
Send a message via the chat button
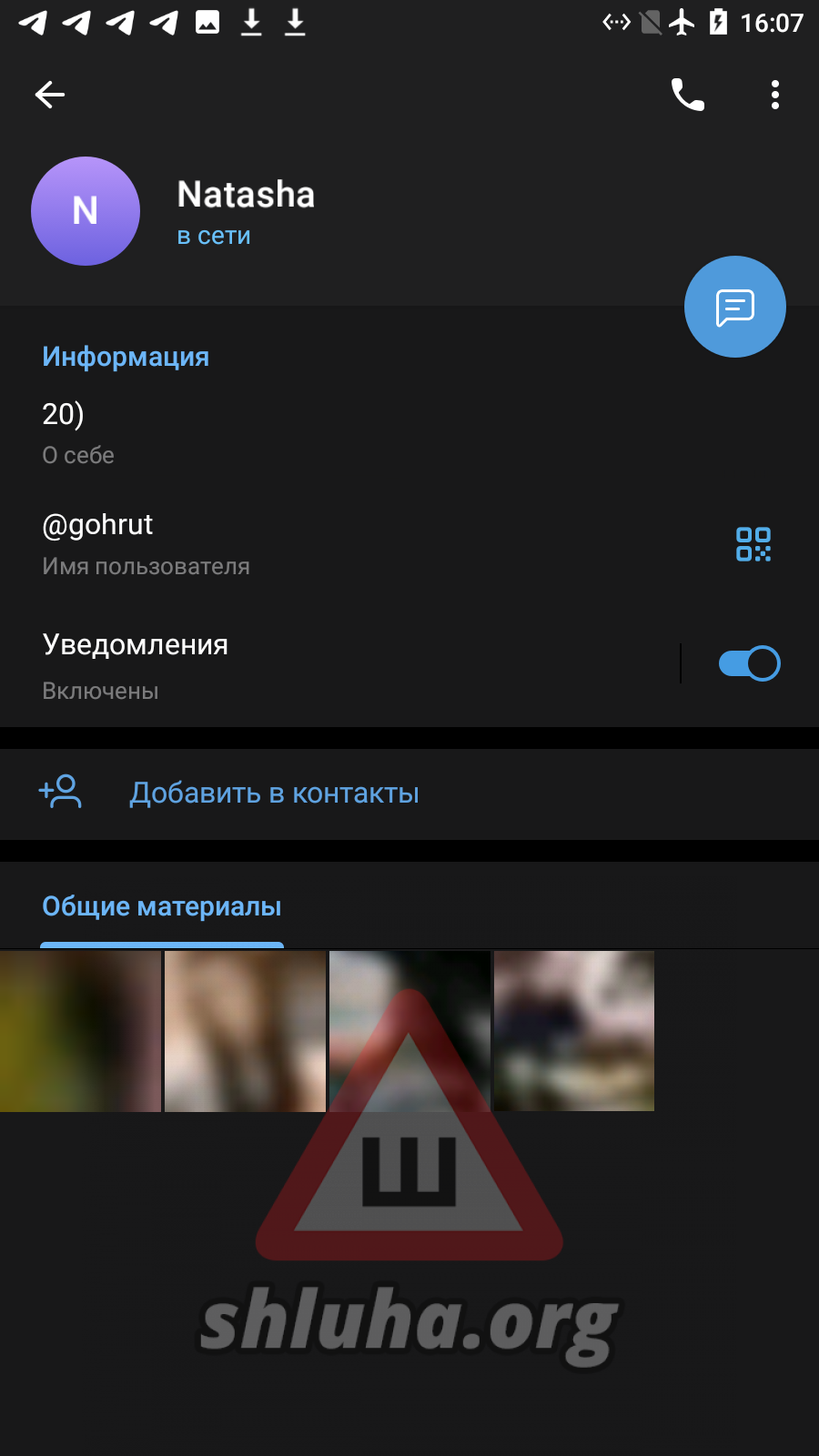pos(735,307)
